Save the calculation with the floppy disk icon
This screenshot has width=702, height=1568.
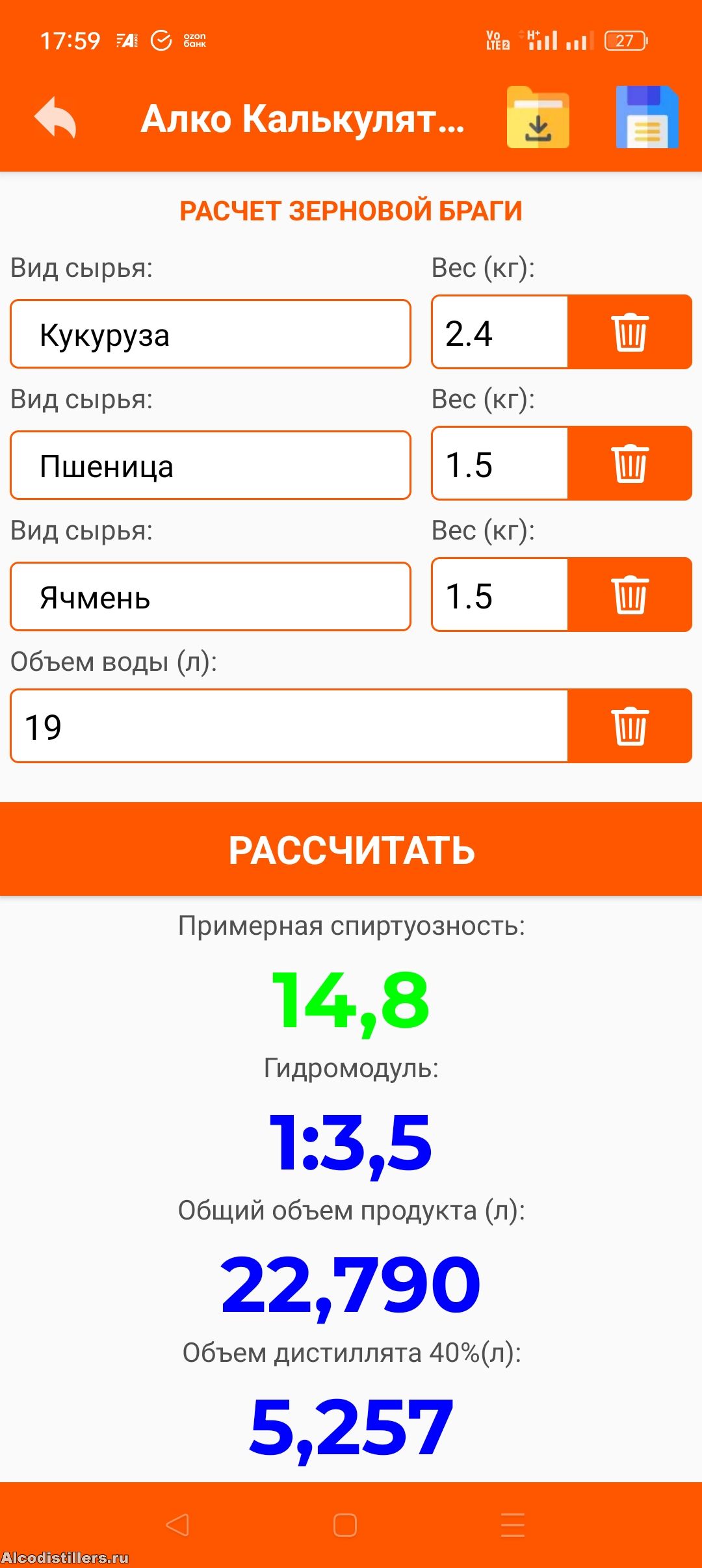pyautogui.click(x=647, y=118)
